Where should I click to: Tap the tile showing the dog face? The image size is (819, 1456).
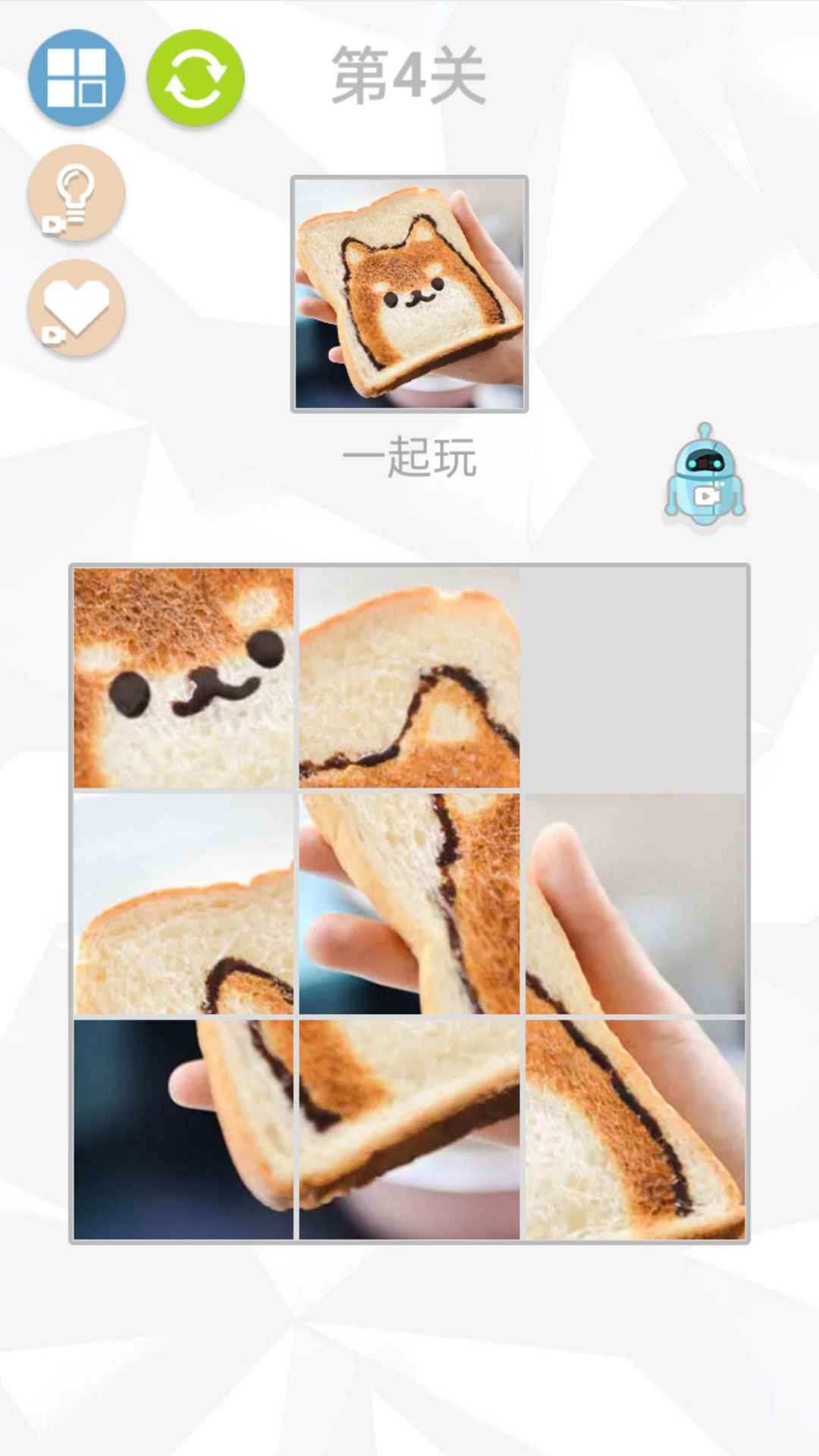184,677
